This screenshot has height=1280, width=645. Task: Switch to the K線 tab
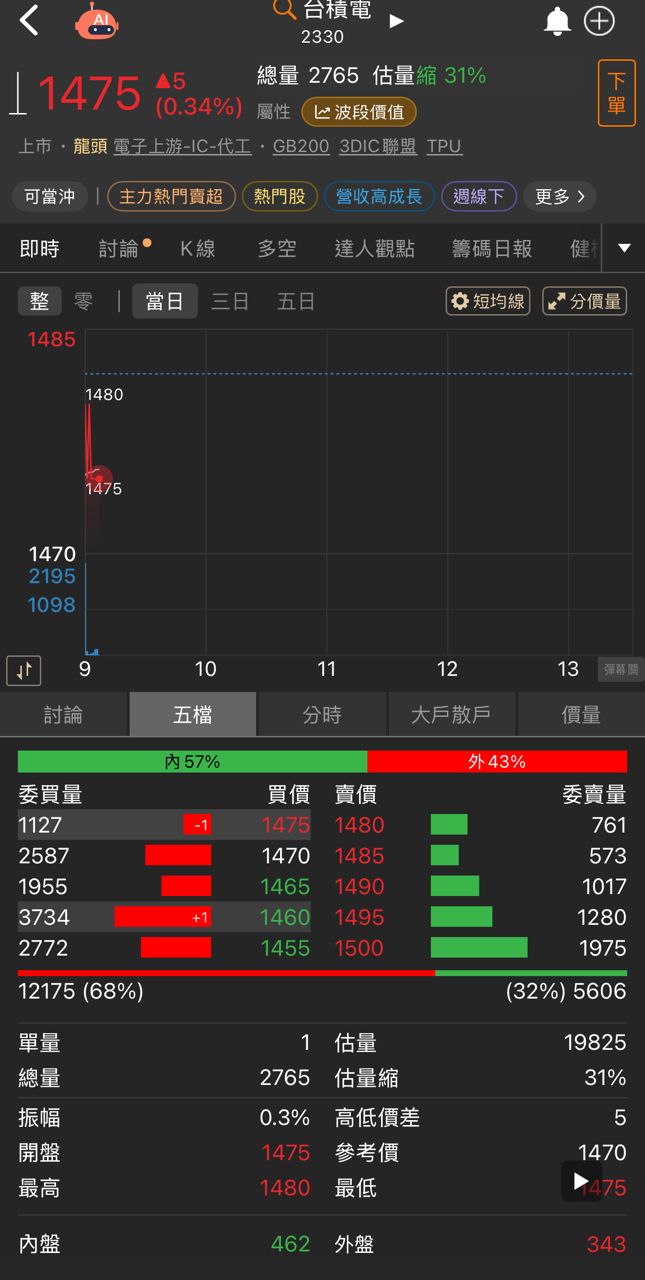coord(198,249)
